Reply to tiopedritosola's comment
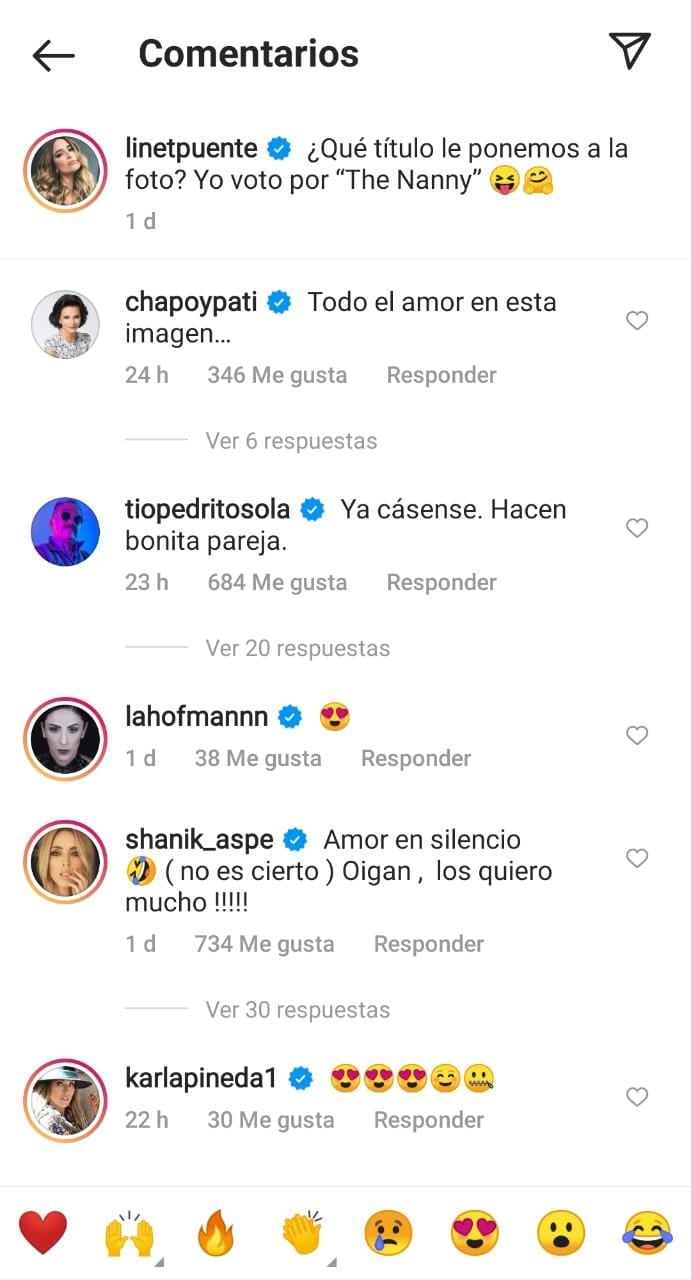691x1280 pixels. (441, 583)
